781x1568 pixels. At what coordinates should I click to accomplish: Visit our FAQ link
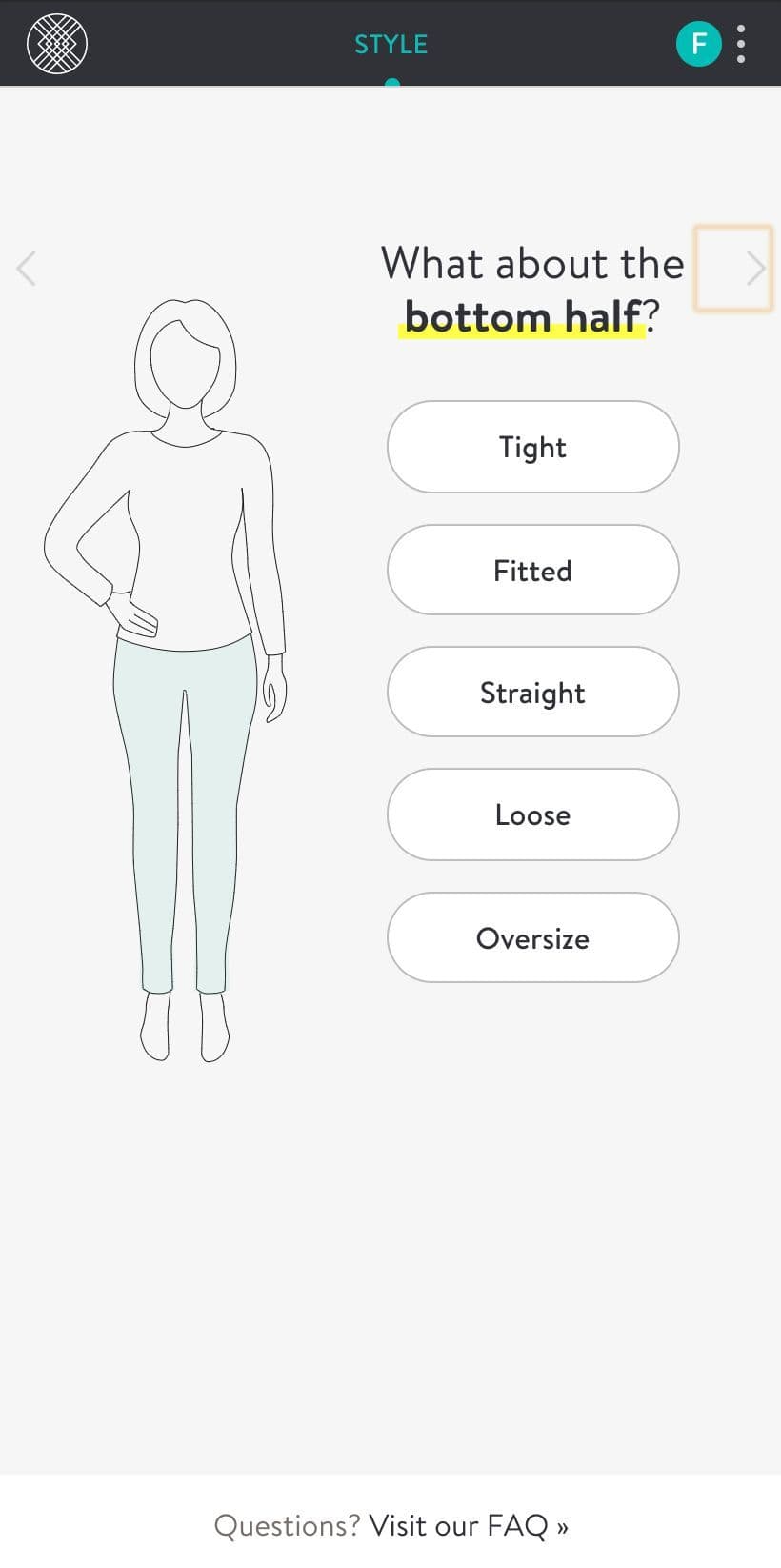pyautogui.click(x=469, y=1525)
